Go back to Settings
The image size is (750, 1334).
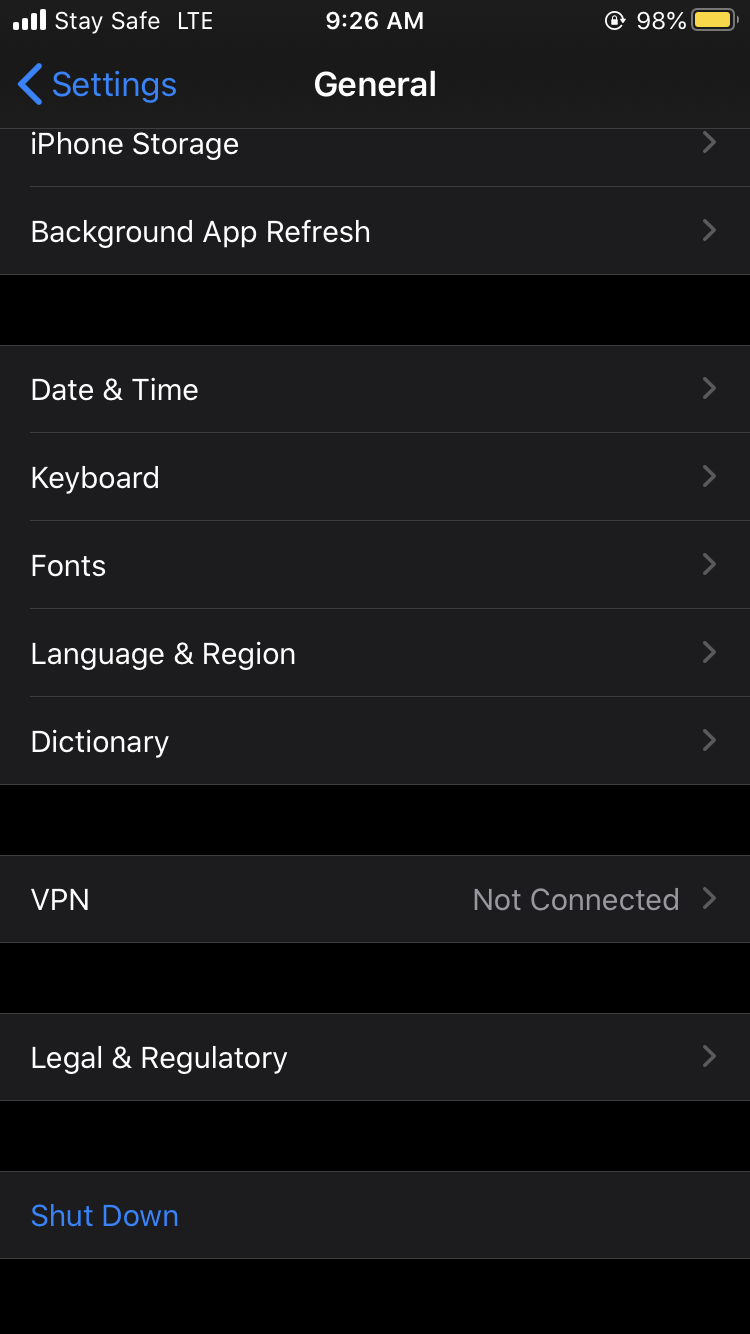(x=97, y=85)
